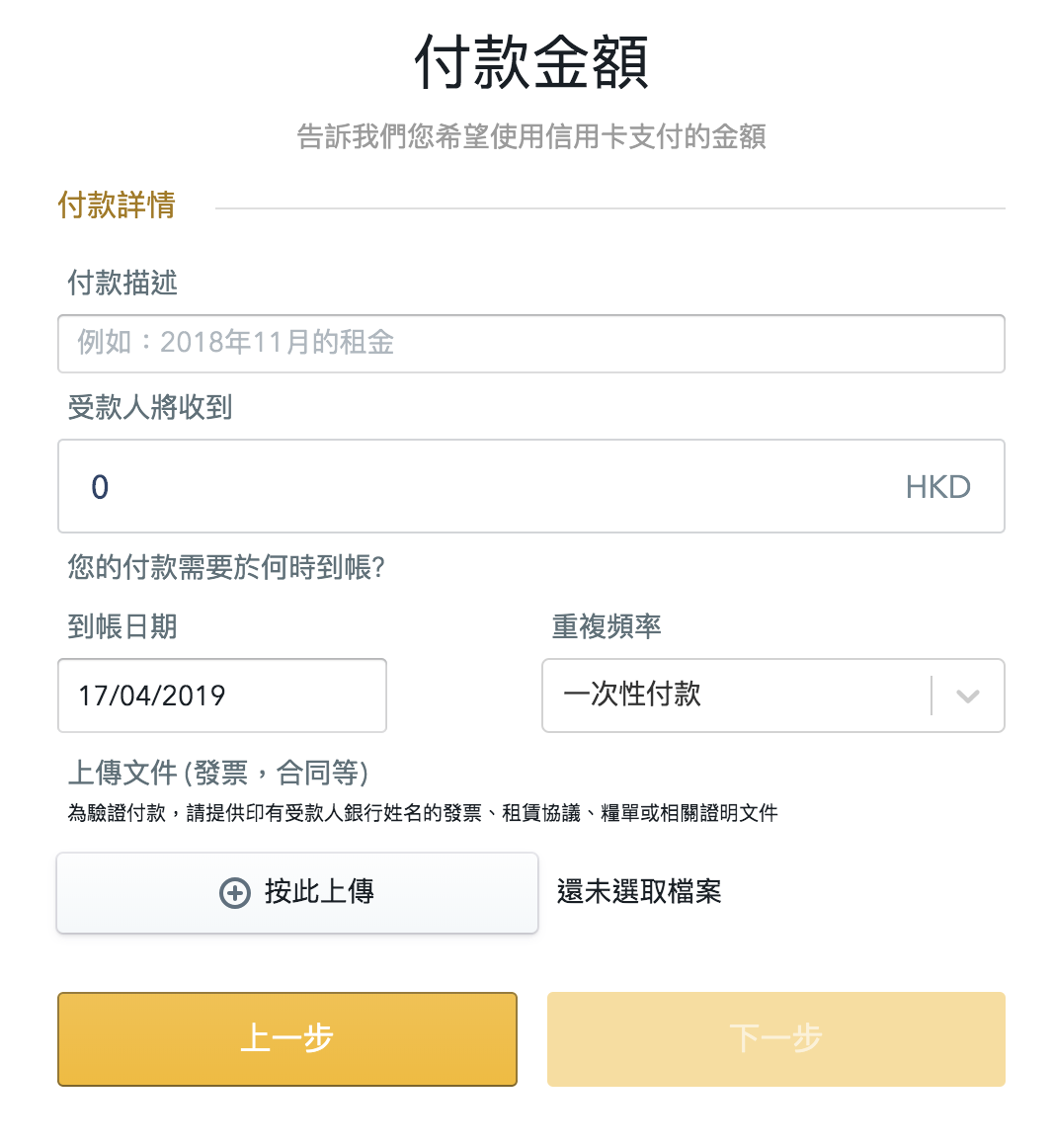Select the HKD currency label
Image resolution: width=1053 pixels, height=1148 pixels.
tap(936, 486)
